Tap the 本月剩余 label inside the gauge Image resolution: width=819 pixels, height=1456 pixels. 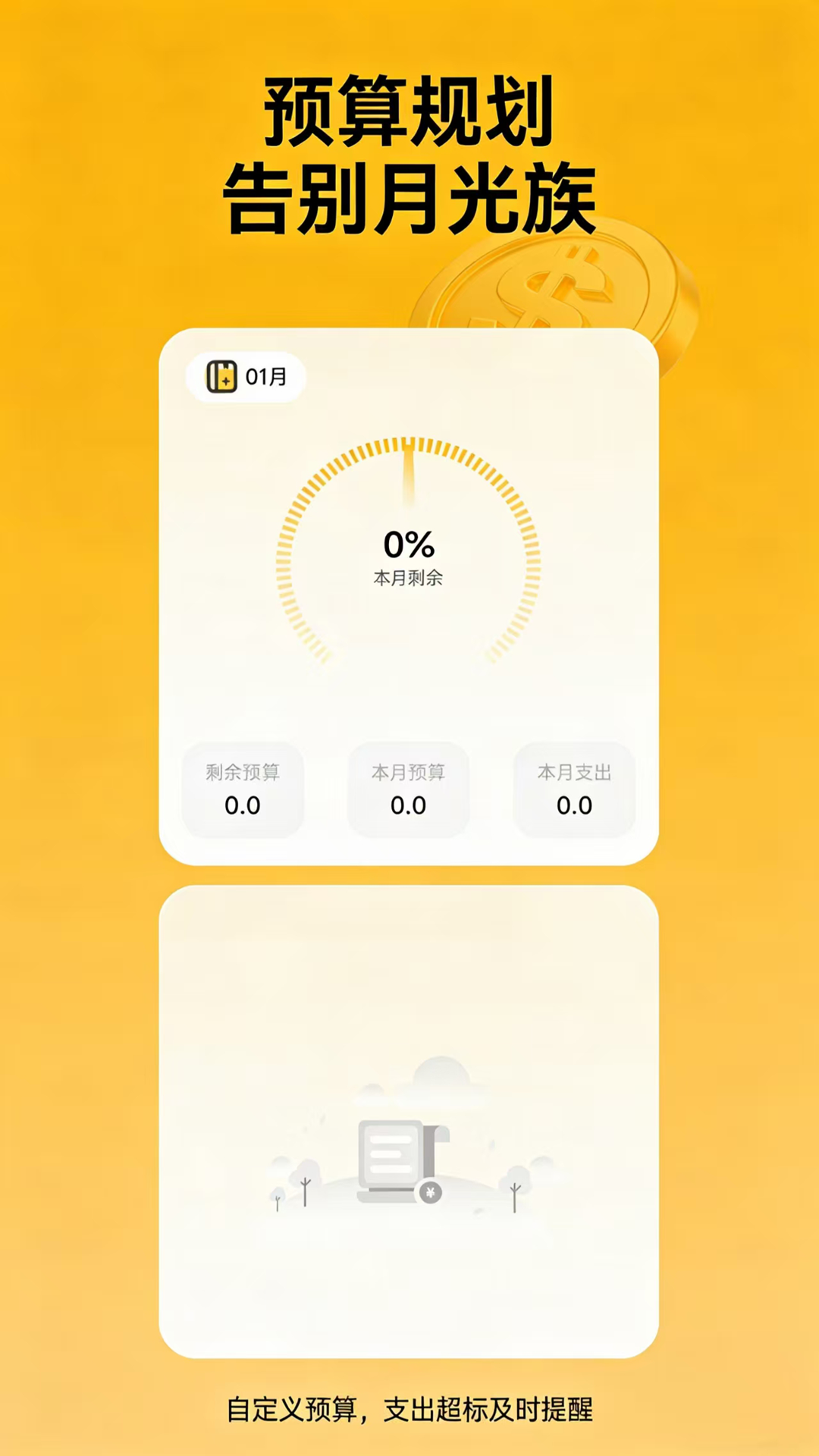[409, 576]
